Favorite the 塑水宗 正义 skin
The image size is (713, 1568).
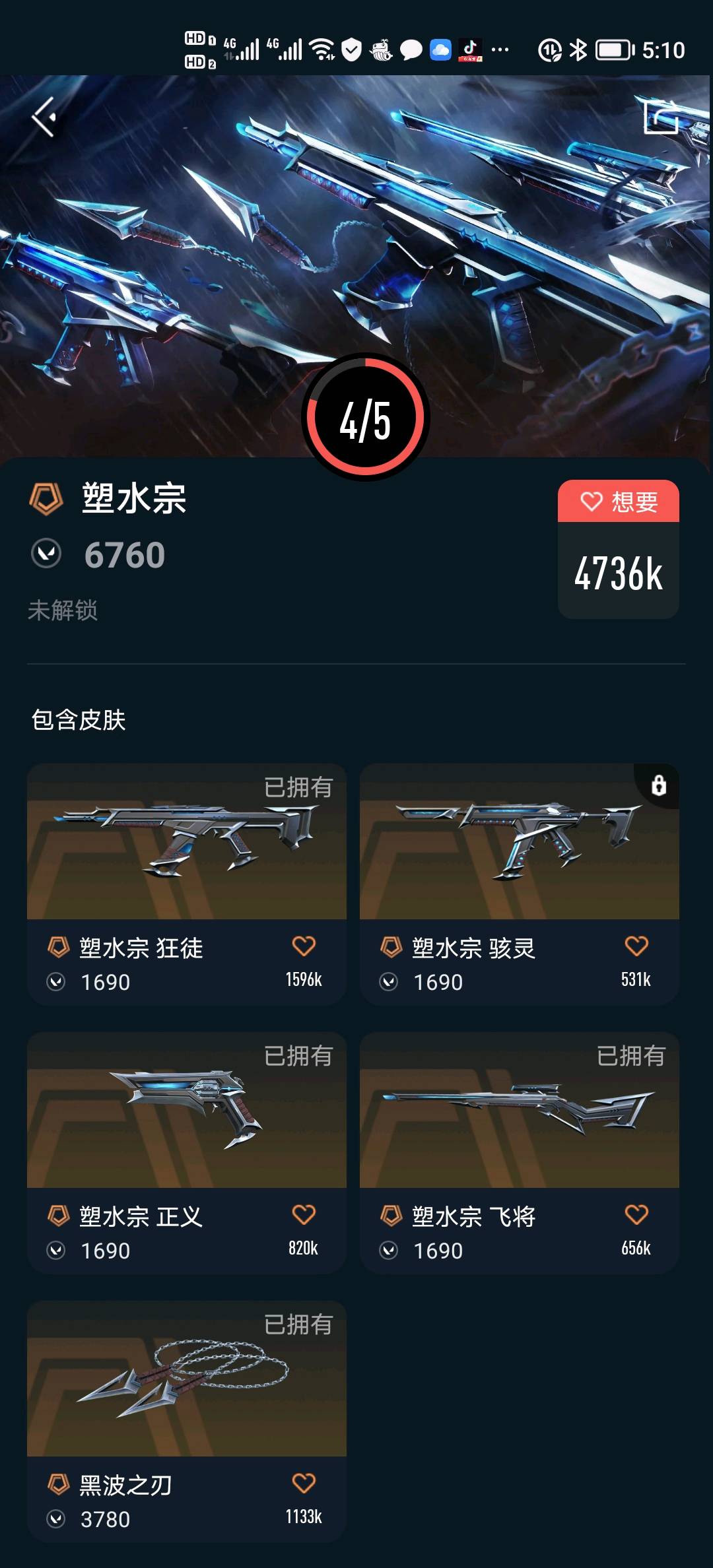[304, 1214]
